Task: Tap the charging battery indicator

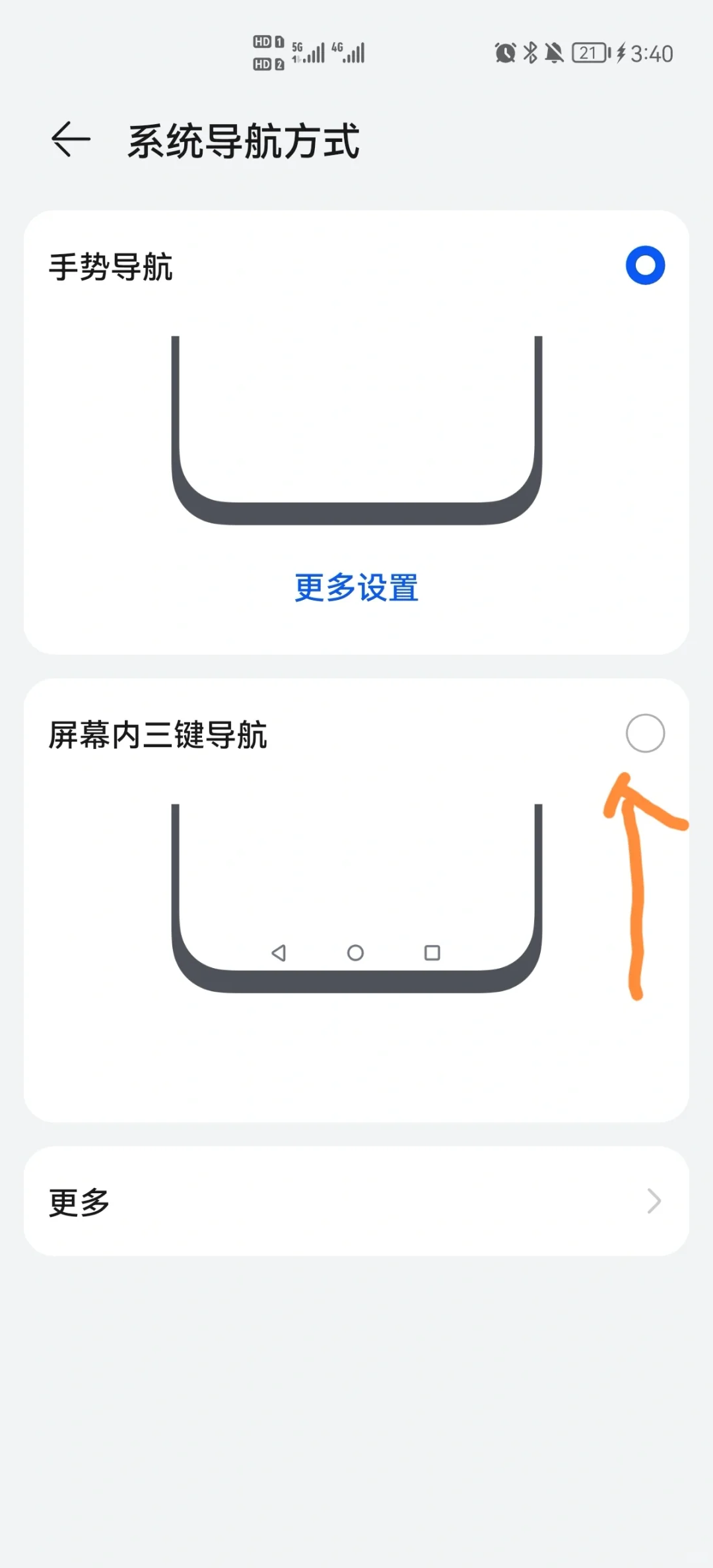Action: click(x=591, y=51)
